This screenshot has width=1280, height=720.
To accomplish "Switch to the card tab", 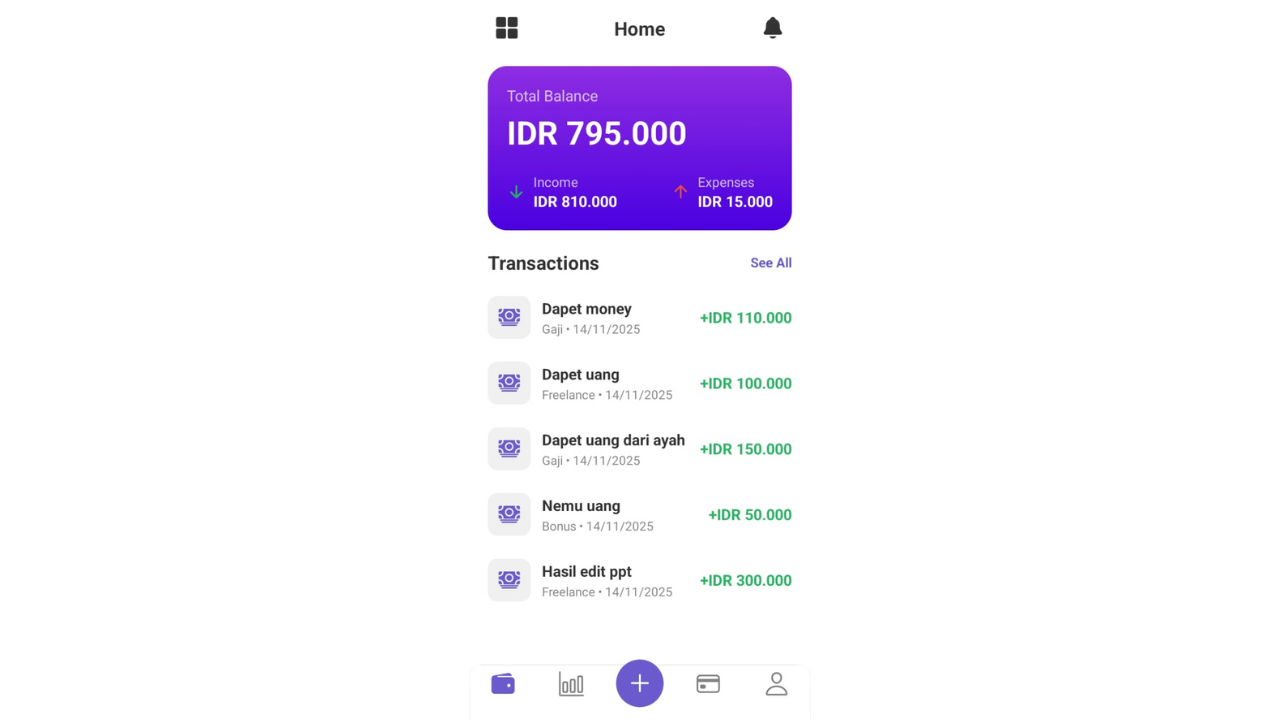I will pos(708,684).
